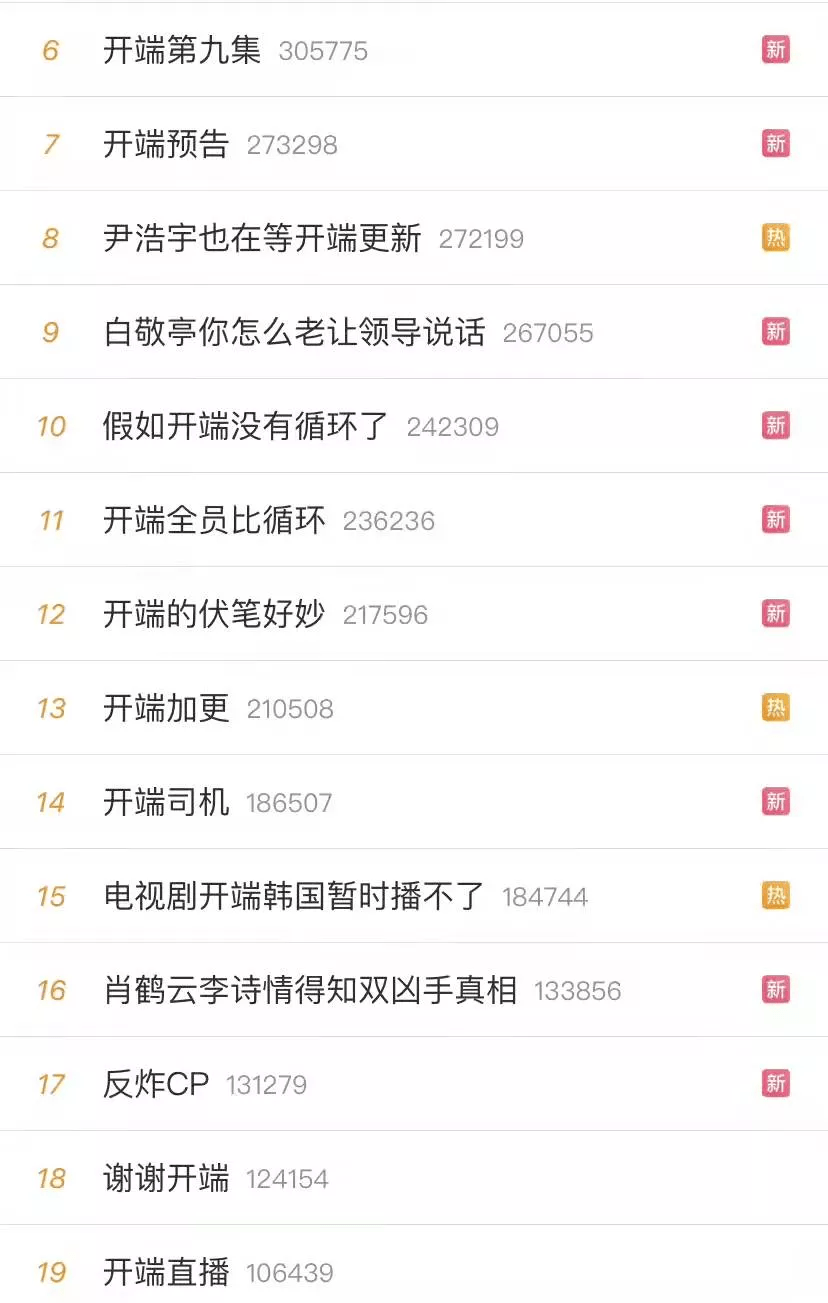Screen dimensions: 828x1303
Task: Select the topic 开端的伏笔好妙
Action: 214,614
